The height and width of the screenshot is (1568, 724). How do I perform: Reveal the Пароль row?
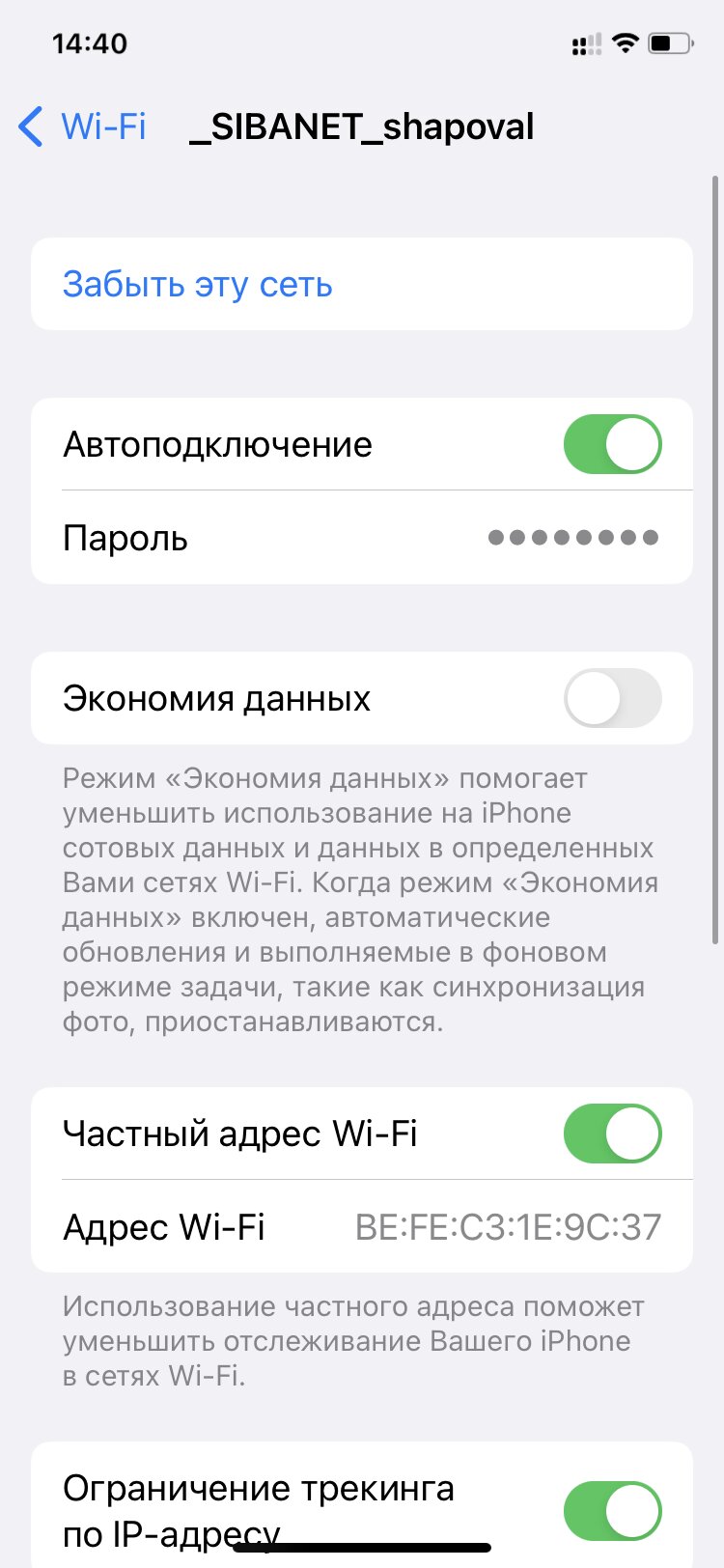[x=362, y=538]
